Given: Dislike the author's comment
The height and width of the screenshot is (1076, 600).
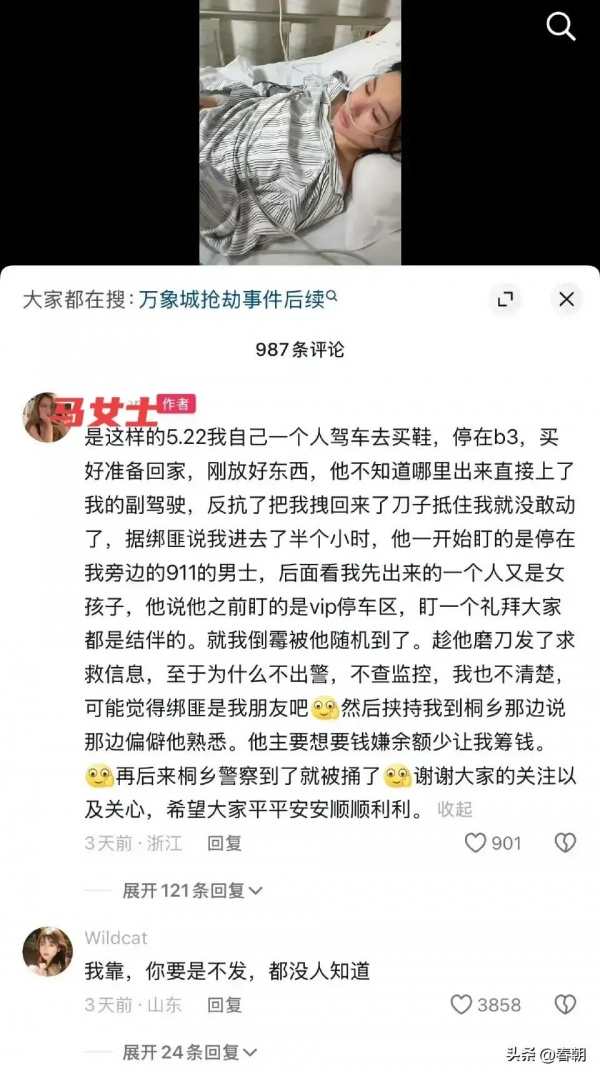Looking at the screenshot, I should pyautogui.click(x=565, y=843).
